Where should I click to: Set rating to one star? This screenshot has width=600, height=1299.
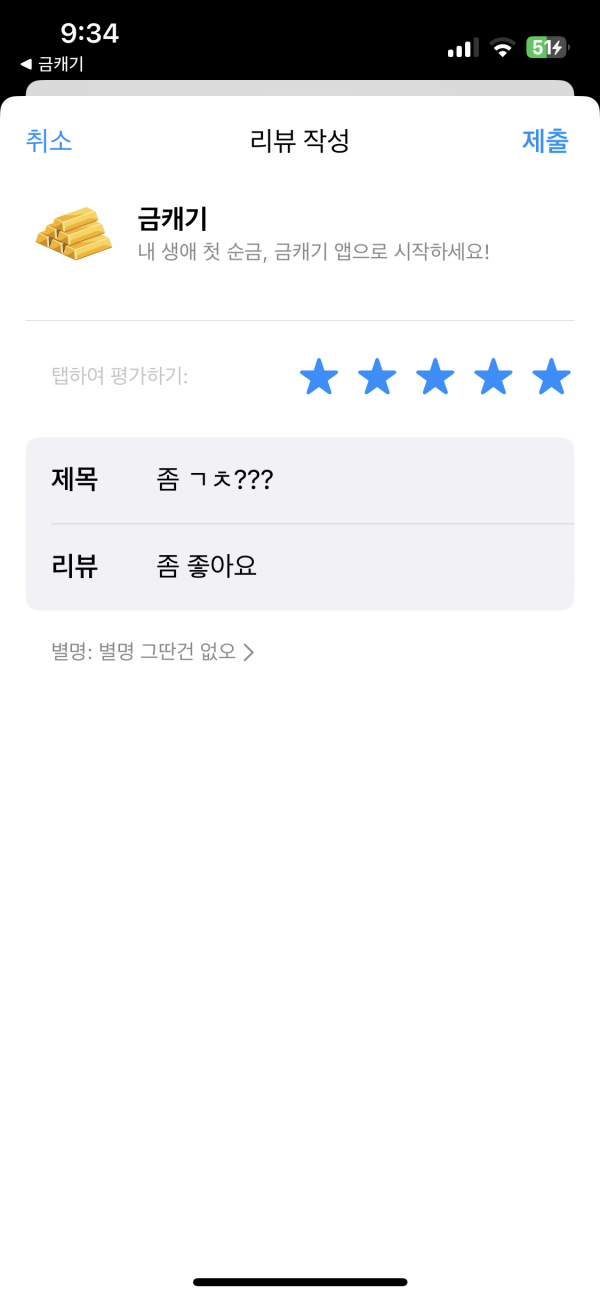[319, 377]
